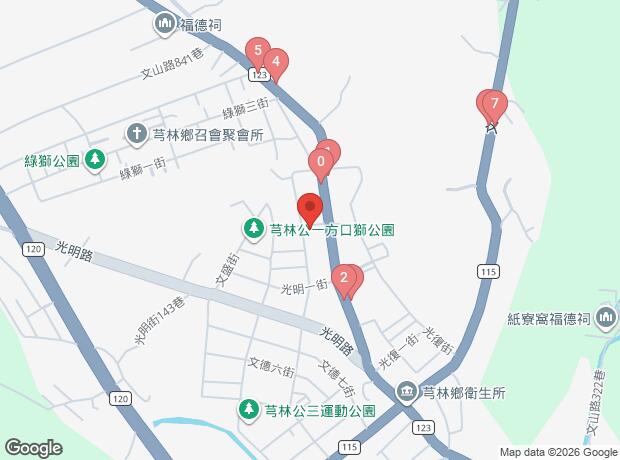Open the 芎林鄉衛生所 place icon
This screenshot has height=460, width=620.
pyautogui.click(x=405, y=391)
